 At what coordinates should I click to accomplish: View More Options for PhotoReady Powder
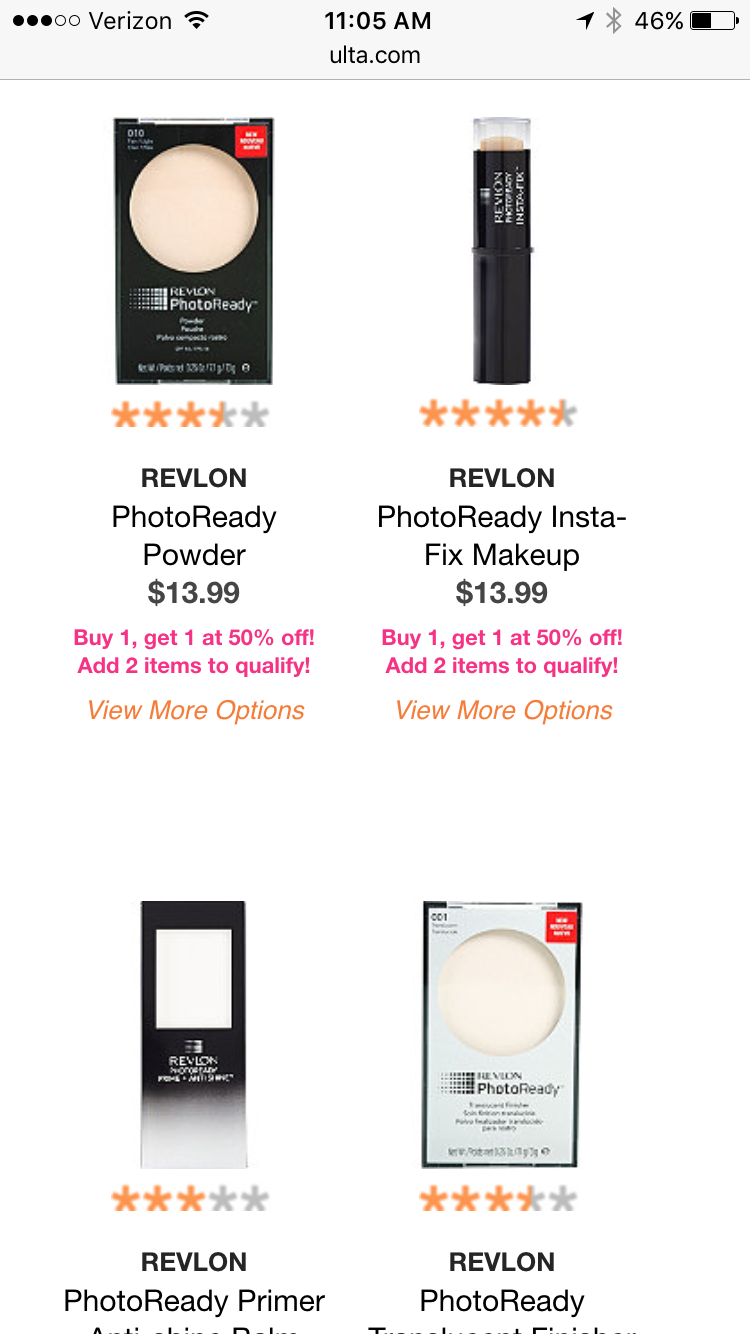195,711
